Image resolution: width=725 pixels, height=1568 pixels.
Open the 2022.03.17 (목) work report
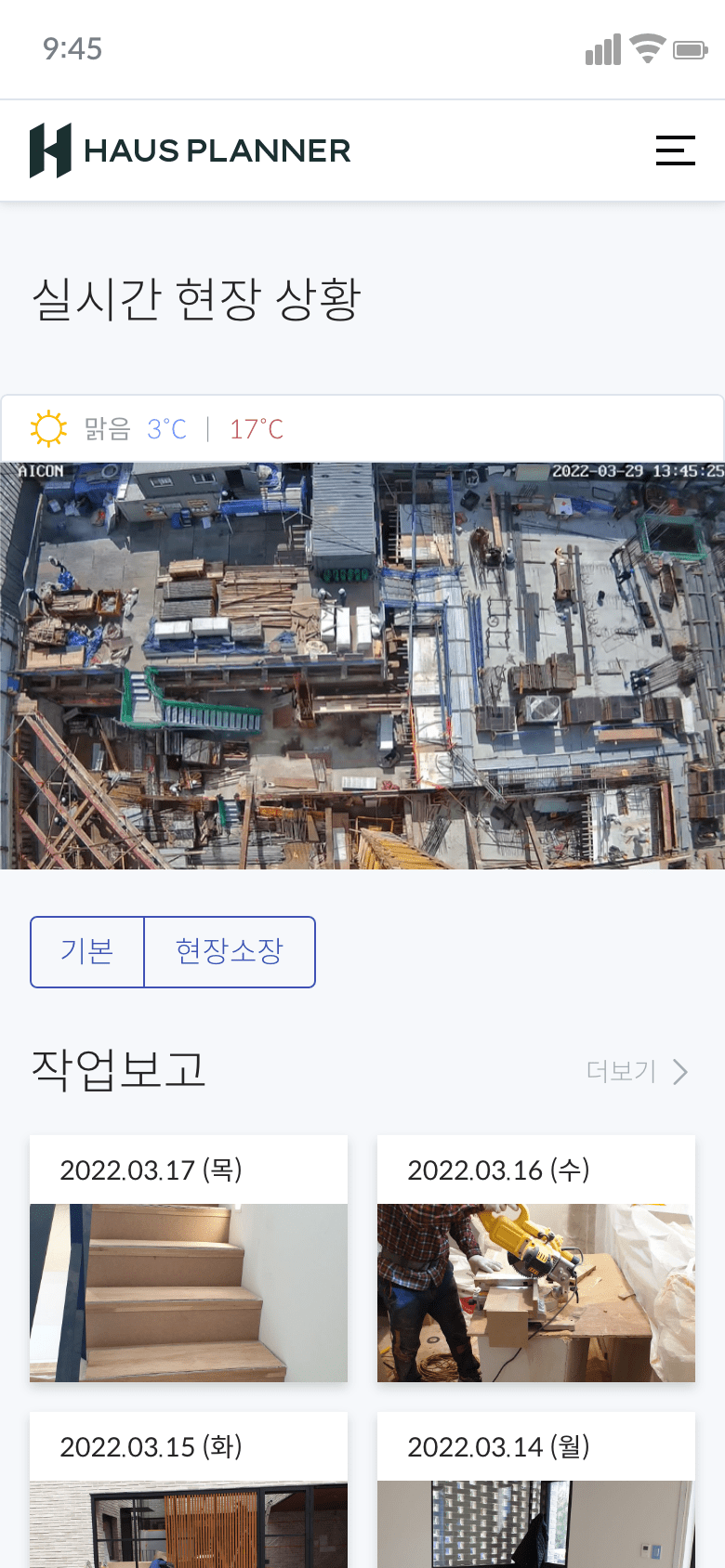tap(189, 1258)
